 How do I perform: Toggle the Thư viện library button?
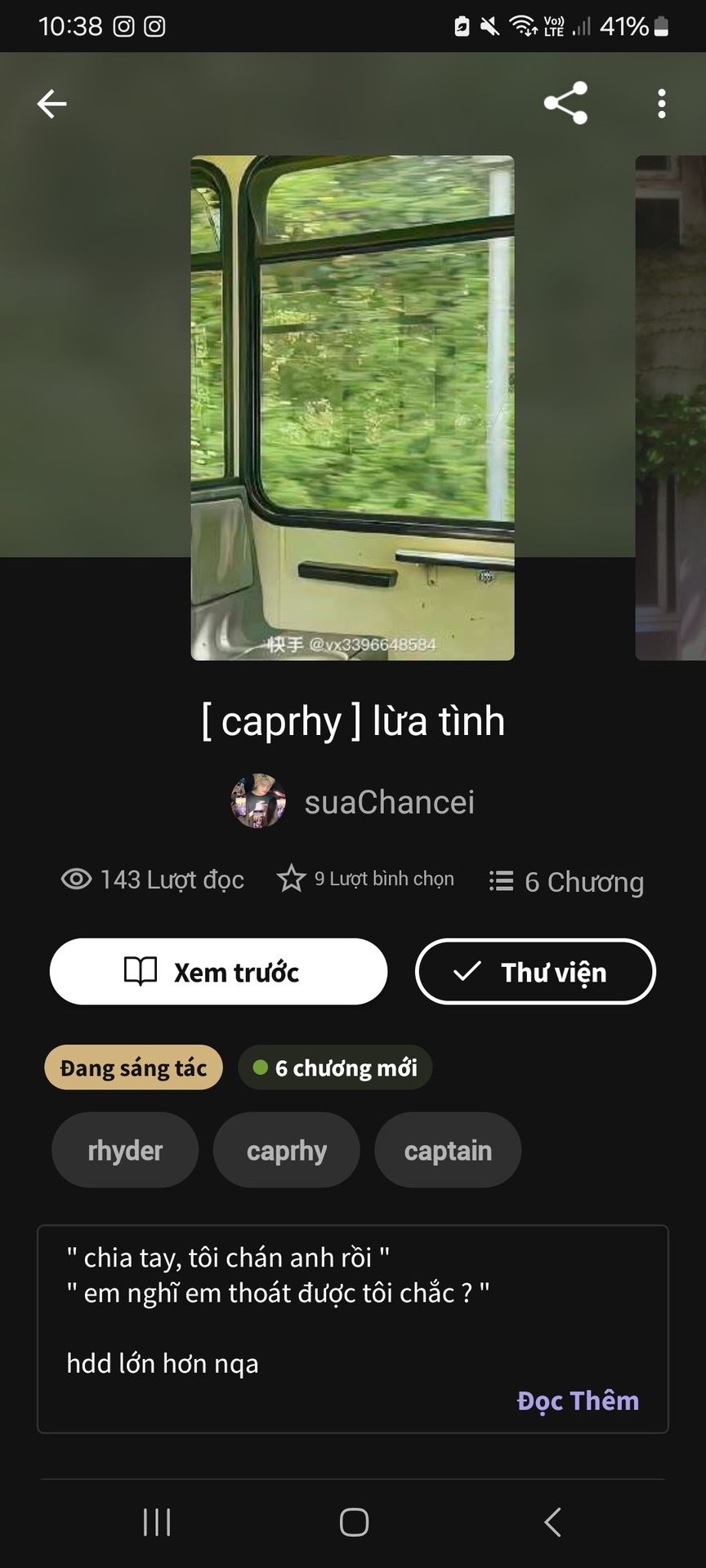535,972
